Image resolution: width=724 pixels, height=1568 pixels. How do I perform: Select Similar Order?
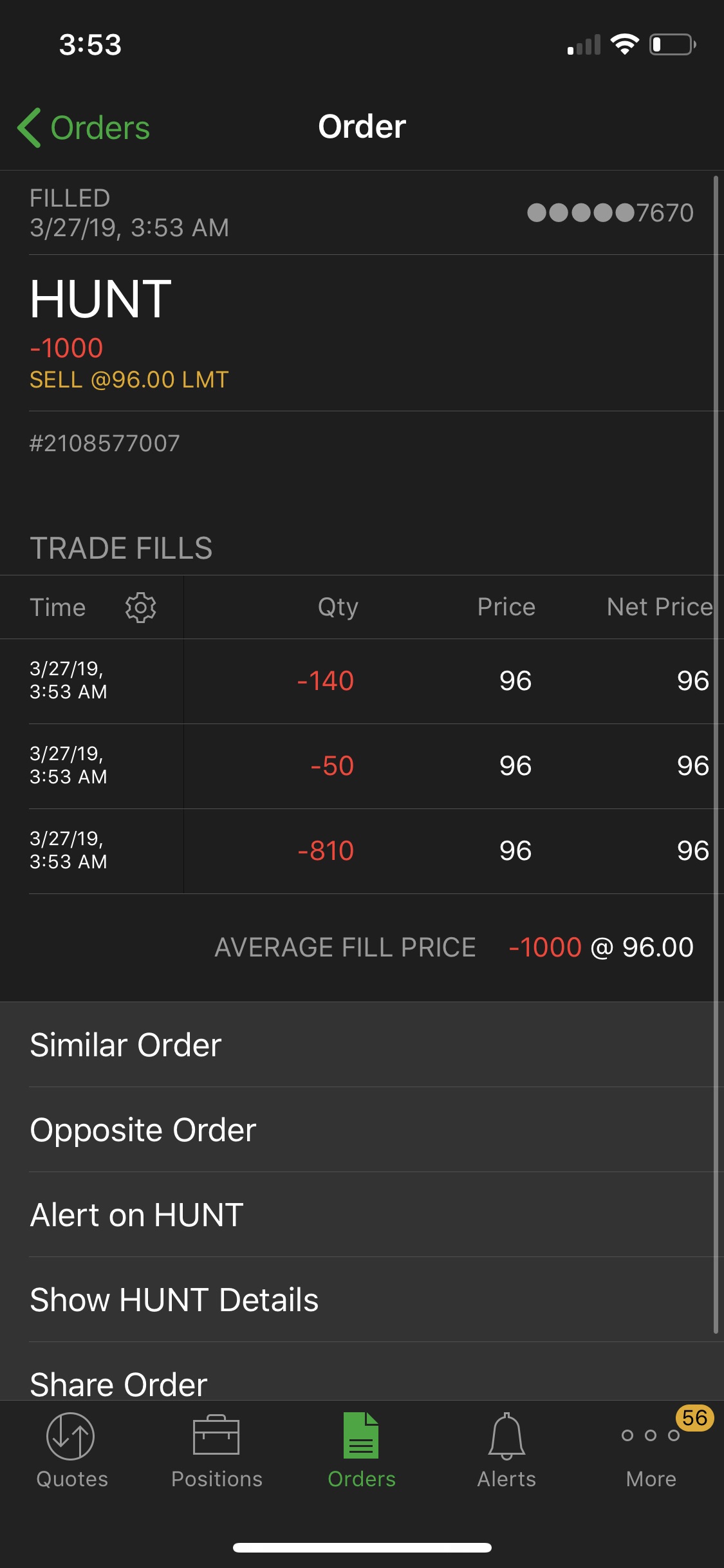pos(362,1045)
